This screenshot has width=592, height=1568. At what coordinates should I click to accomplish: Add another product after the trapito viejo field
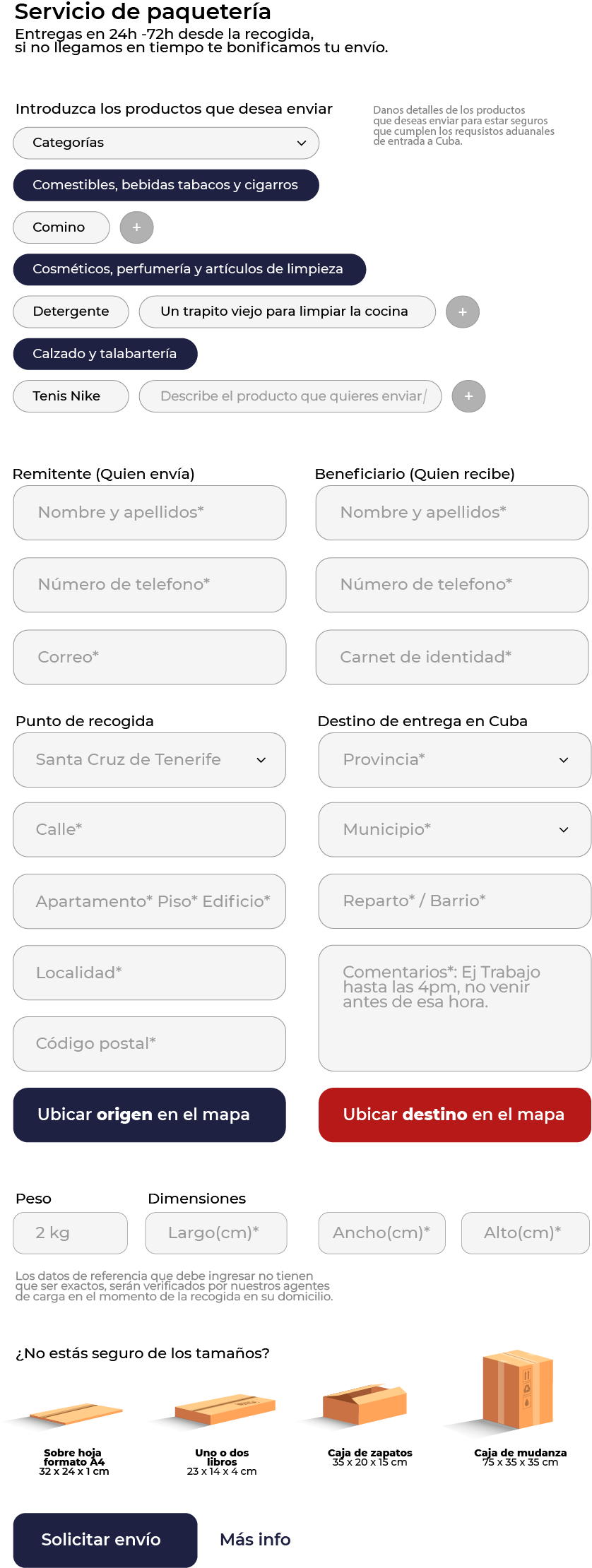coord(463,312)
